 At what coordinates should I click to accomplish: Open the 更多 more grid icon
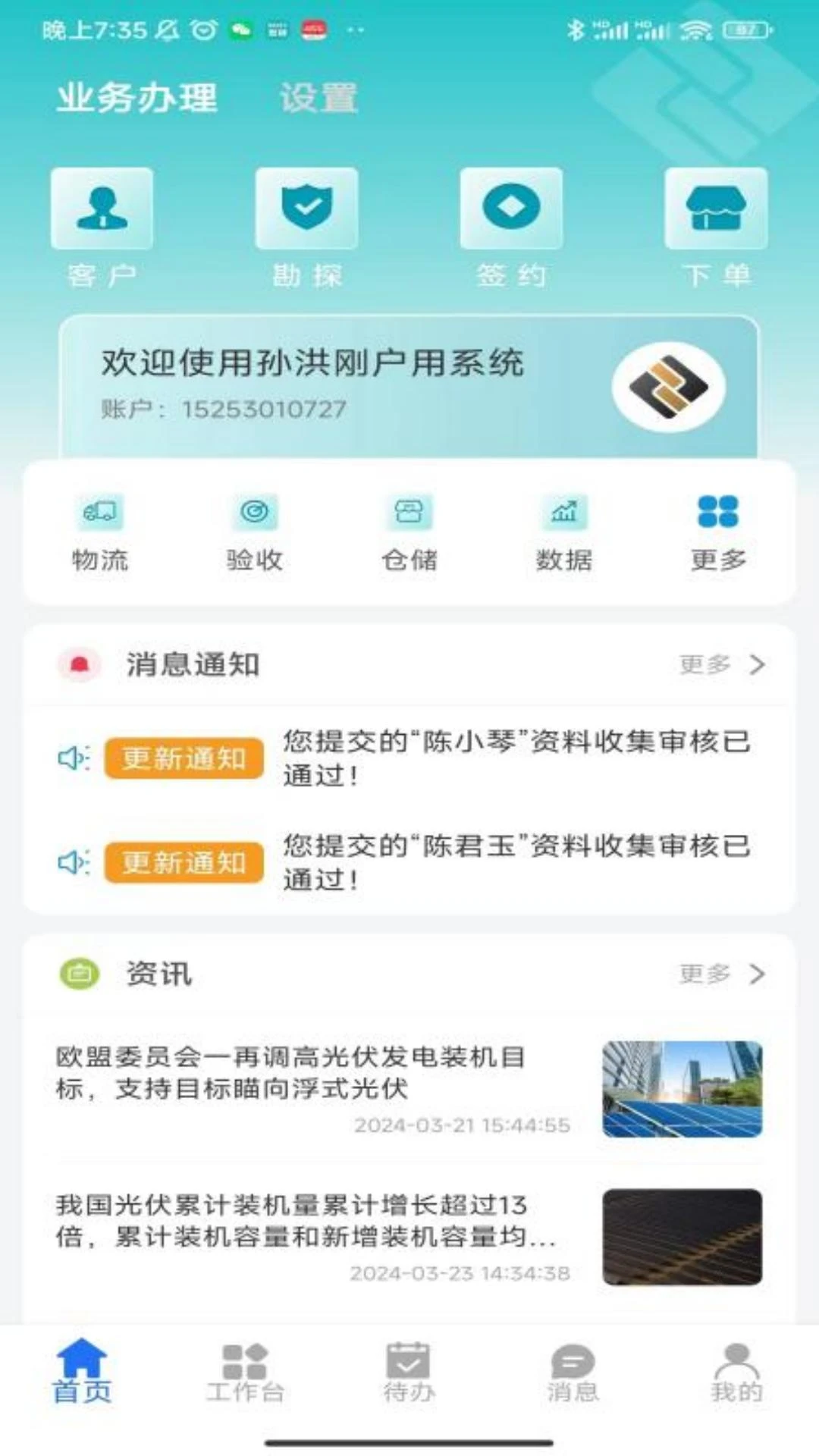pos(717,512)
